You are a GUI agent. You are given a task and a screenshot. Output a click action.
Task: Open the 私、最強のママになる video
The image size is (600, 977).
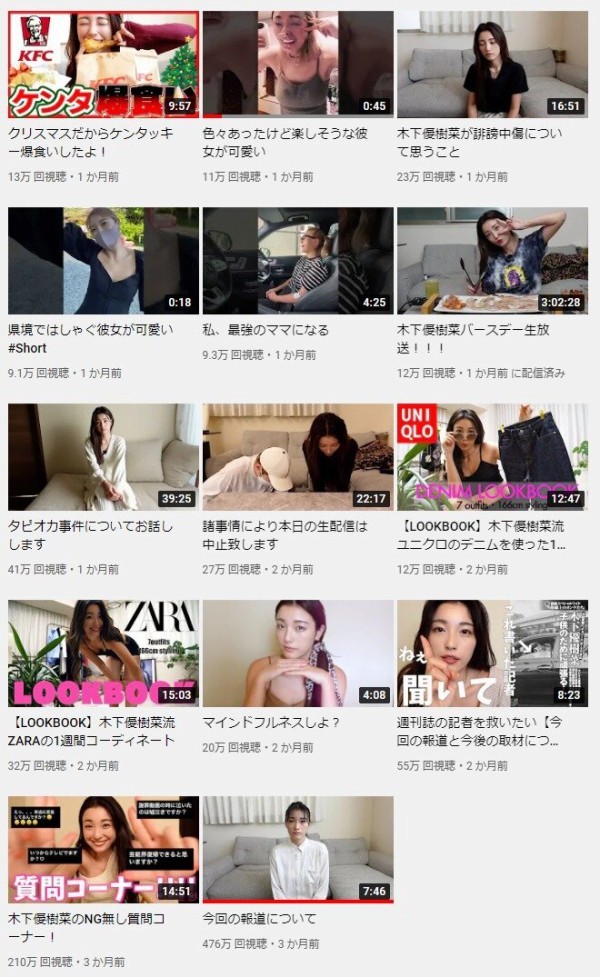point(297,261)
